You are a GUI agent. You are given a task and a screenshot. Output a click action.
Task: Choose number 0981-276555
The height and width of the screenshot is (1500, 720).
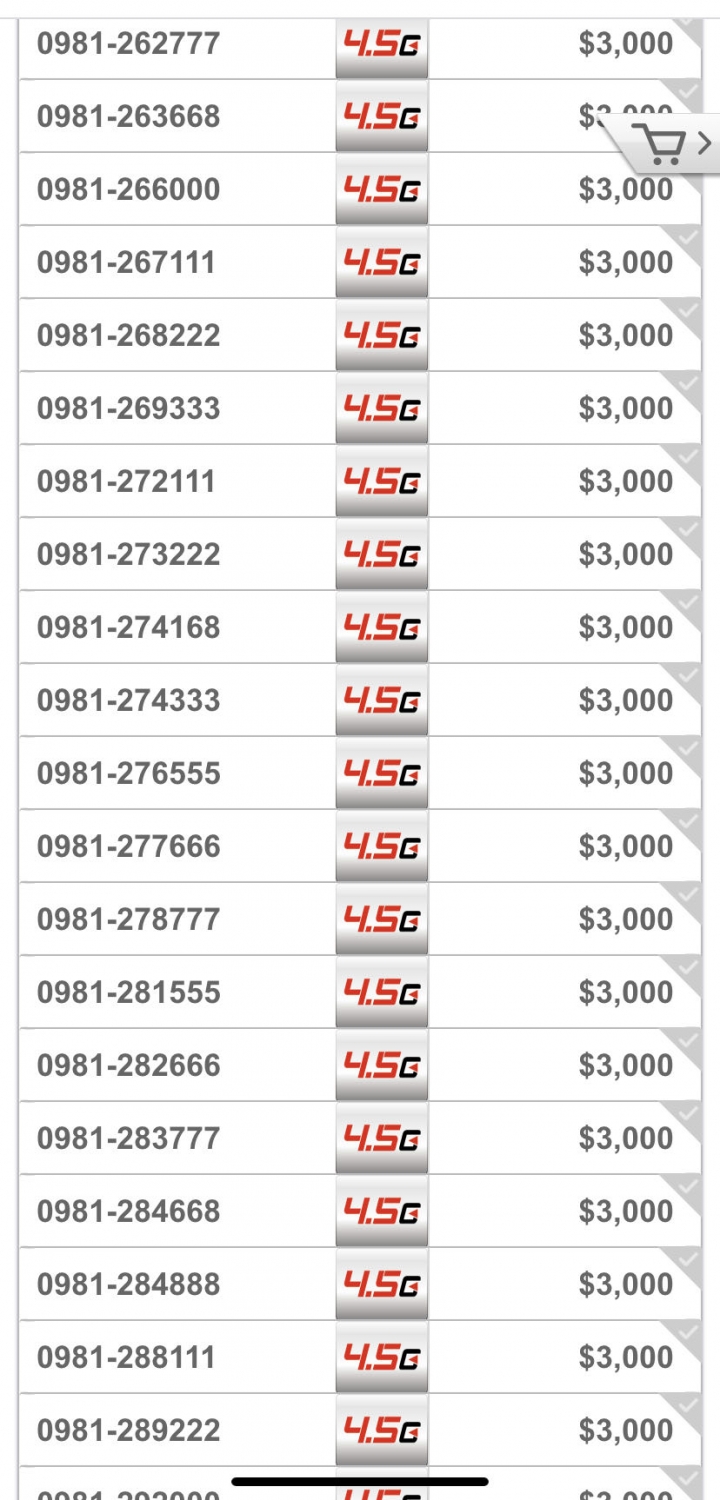361,773
